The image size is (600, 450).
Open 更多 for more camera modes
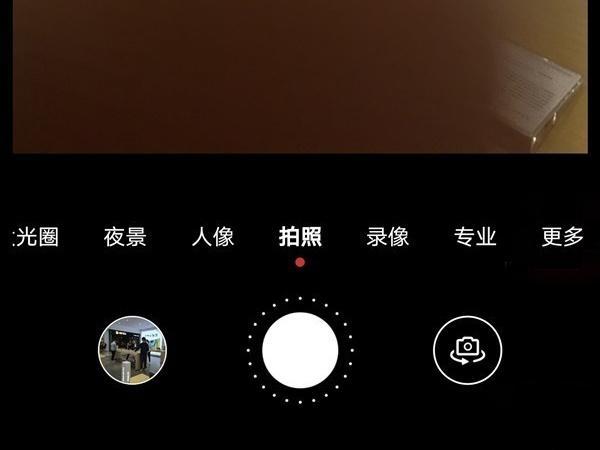[562, 237]
